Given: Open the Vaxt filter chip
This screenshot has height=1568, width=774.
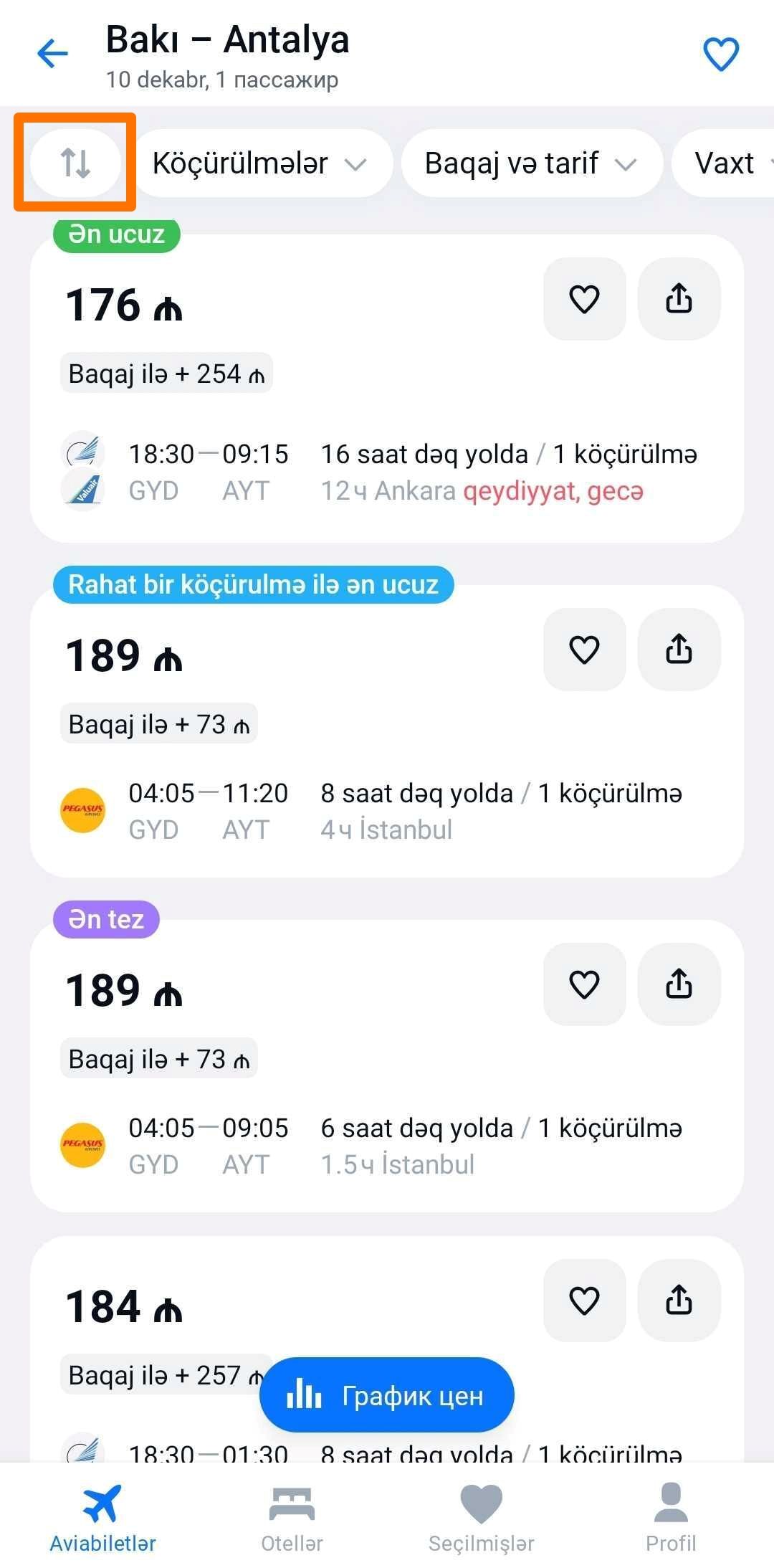Looking at the screenshot, I should tap(724, 163).
